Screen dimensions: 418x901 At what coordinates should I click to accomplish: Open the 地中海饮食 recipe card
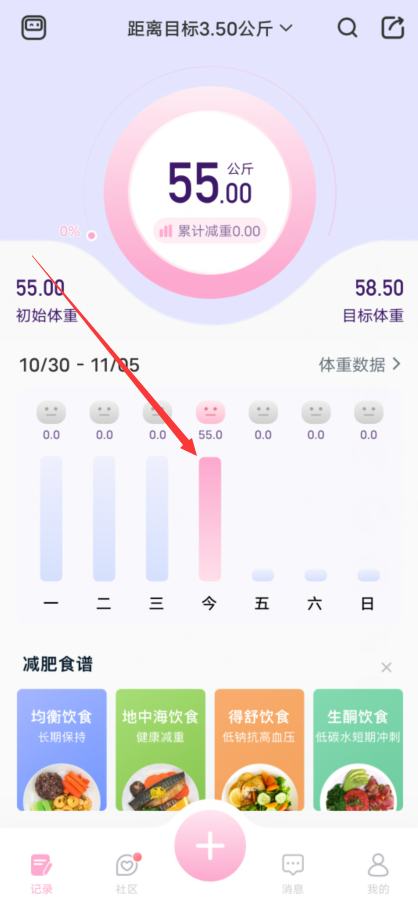pos(160,749)
